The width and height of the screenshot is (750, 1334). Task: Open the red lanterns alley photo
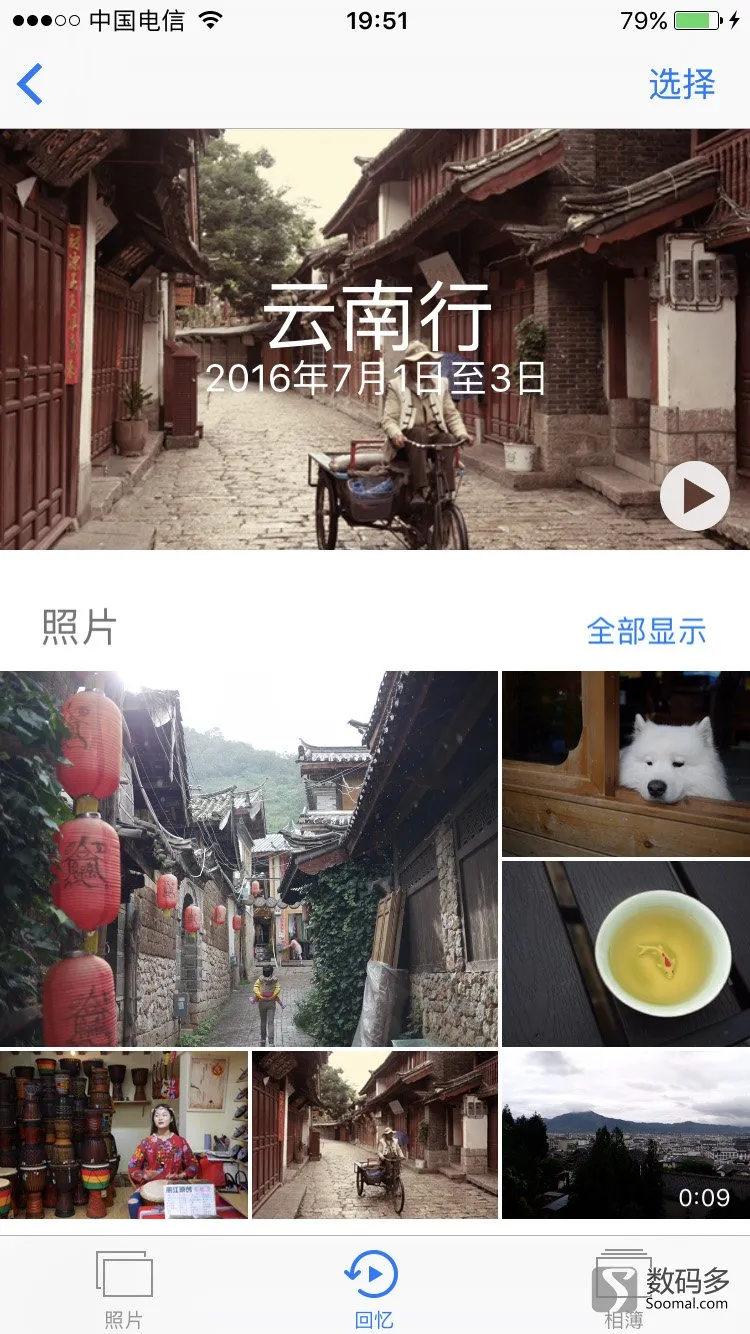pyautogui.click(x=248, y=858)
